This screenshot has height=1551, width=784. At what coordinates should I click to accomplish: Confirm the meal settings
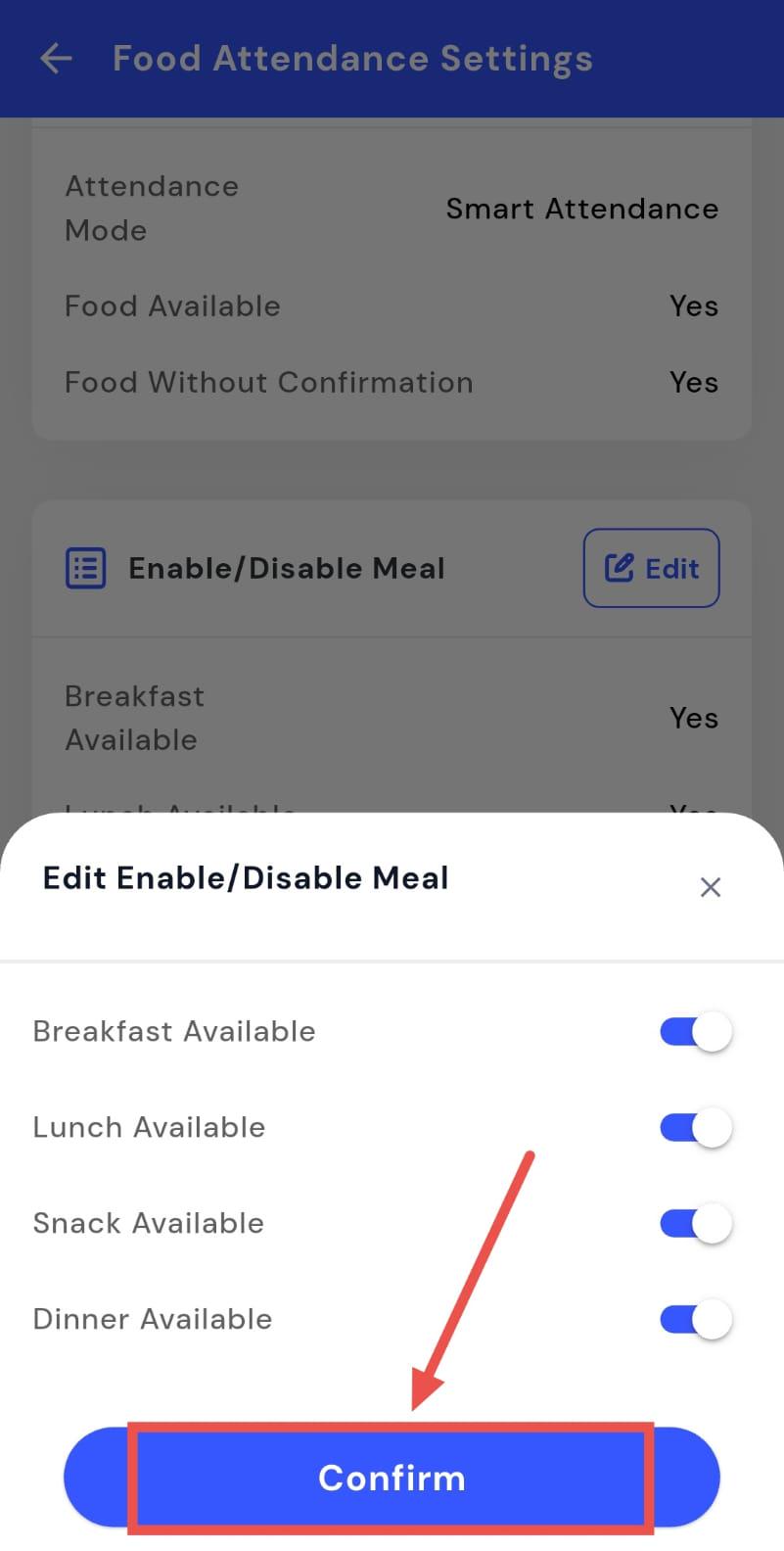[x=392, y=1478]
